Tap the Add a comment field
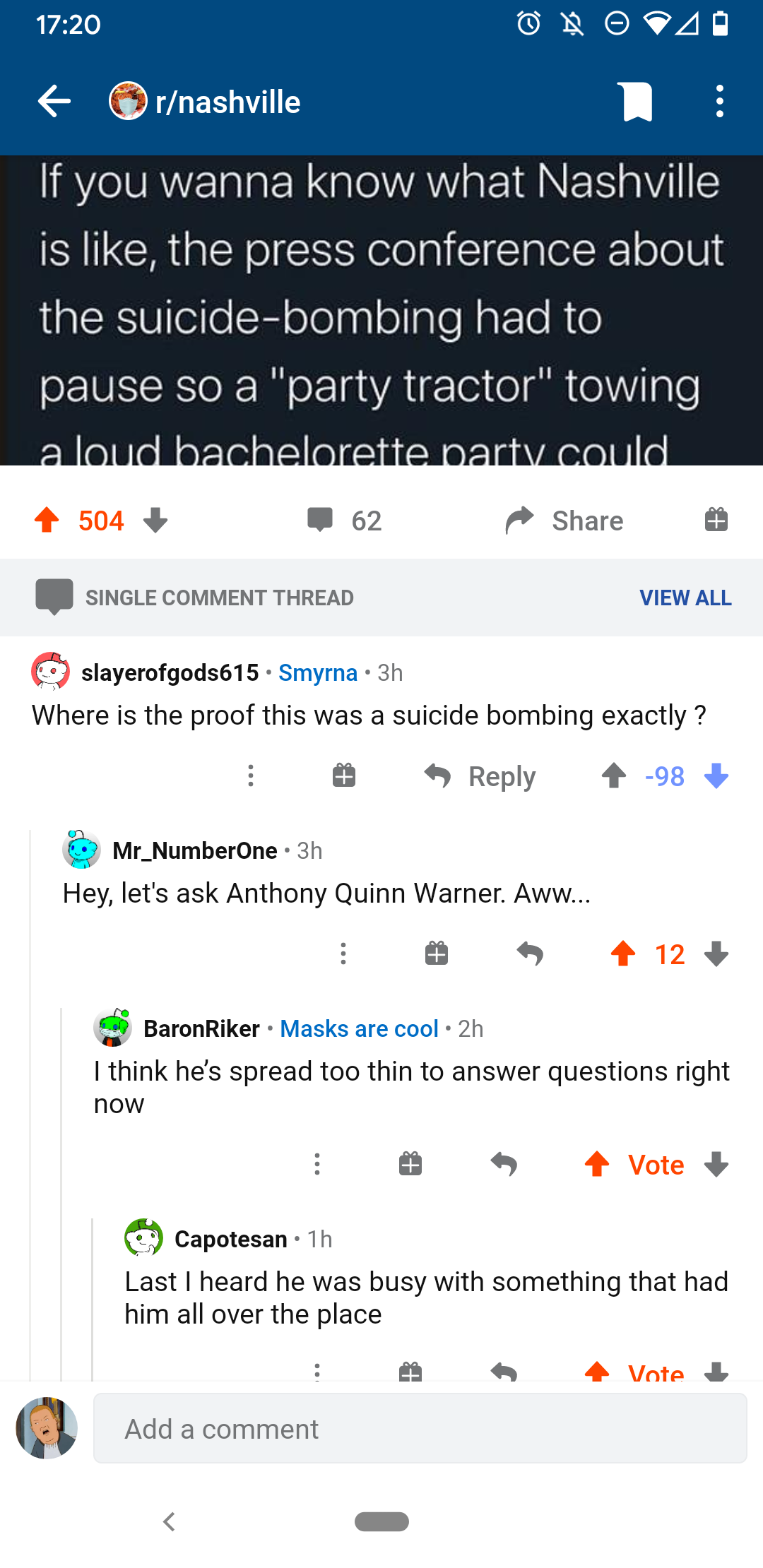The width and height of the screenshot is (763, 1568). point(420,1429)
